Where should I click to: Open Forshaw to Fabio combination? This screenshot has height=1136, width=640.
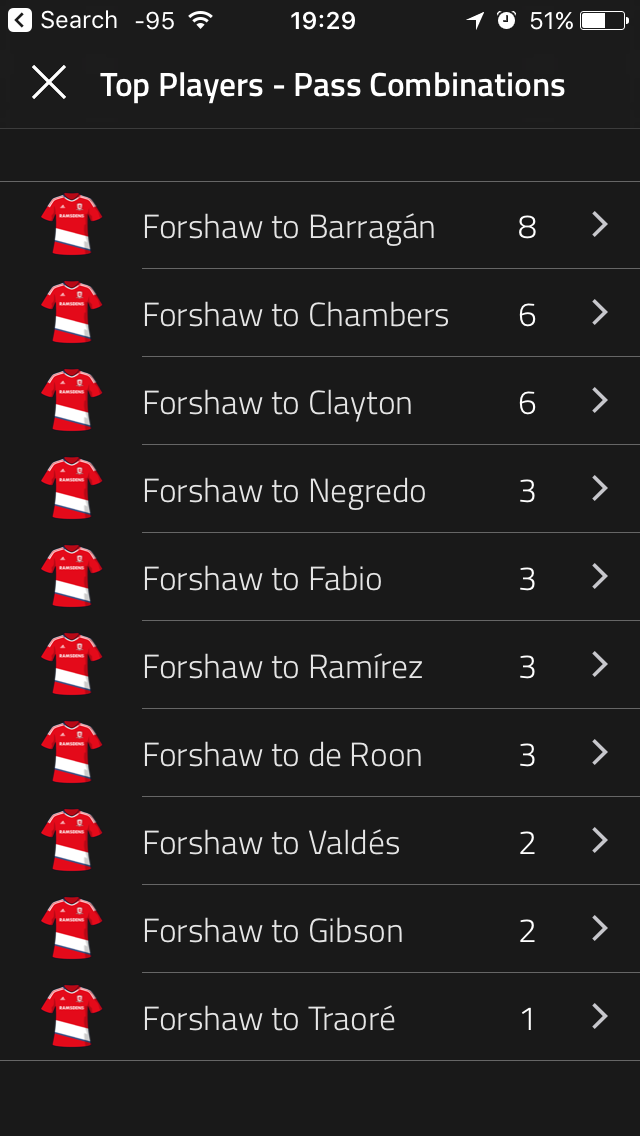pos(320,577)
